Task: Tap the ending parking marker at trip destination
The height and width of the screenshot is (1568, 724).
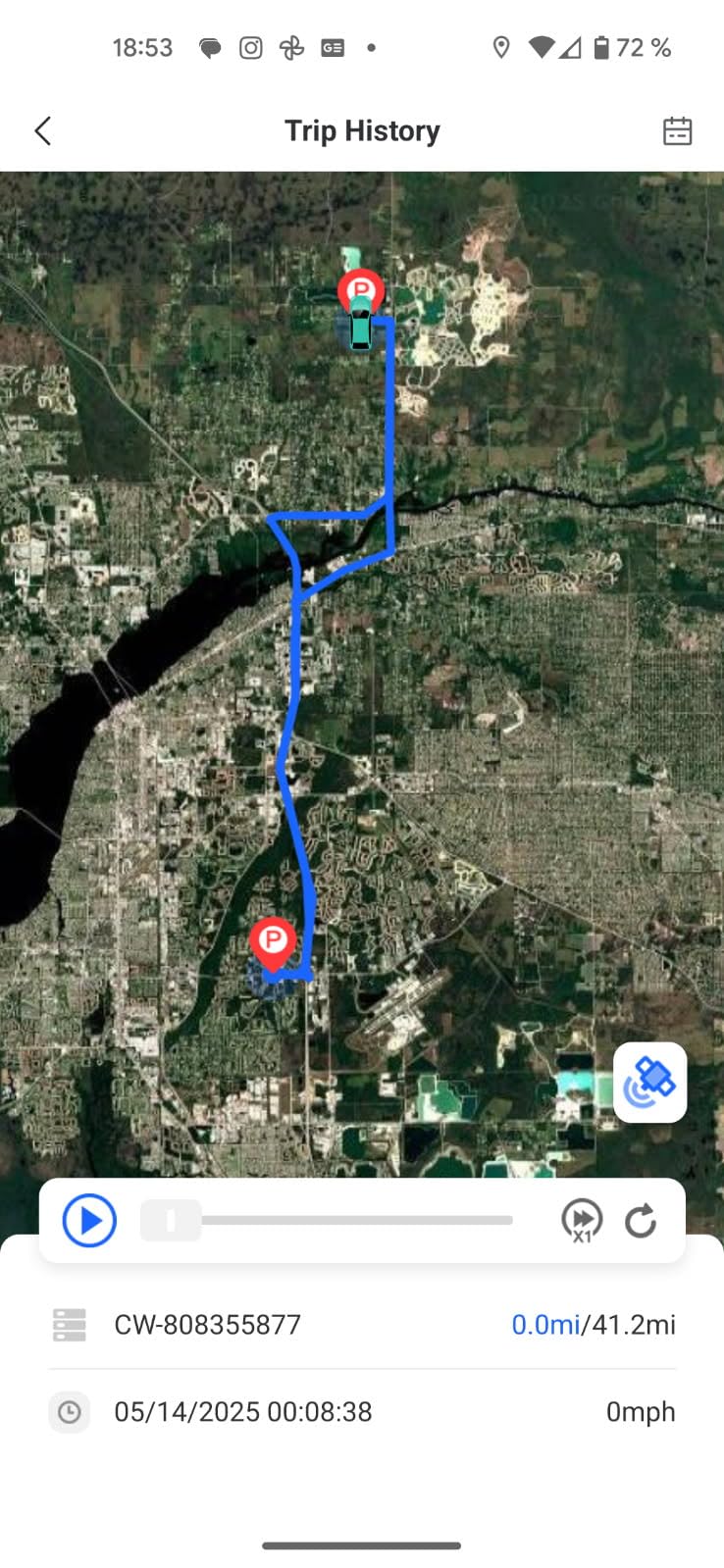Action: (274, 939)
